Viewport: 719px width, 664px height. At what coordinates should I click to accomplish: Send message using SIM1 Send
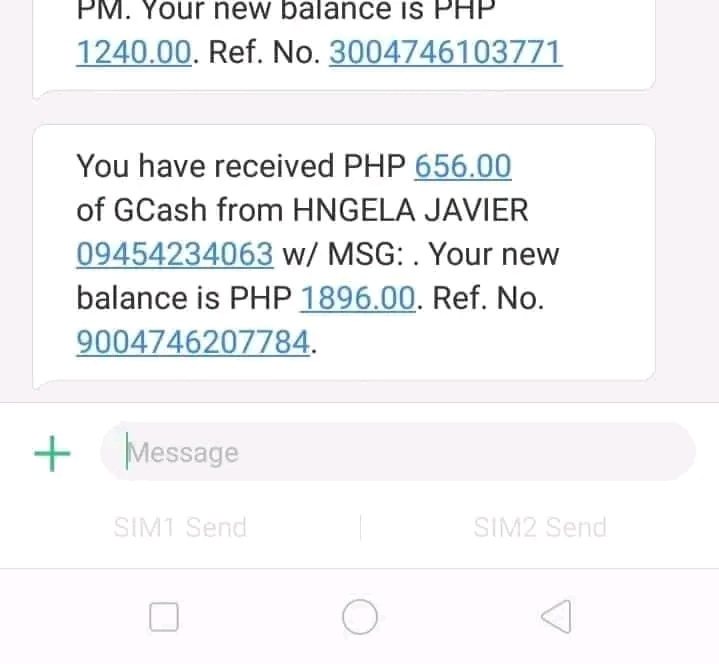(180, 527)
